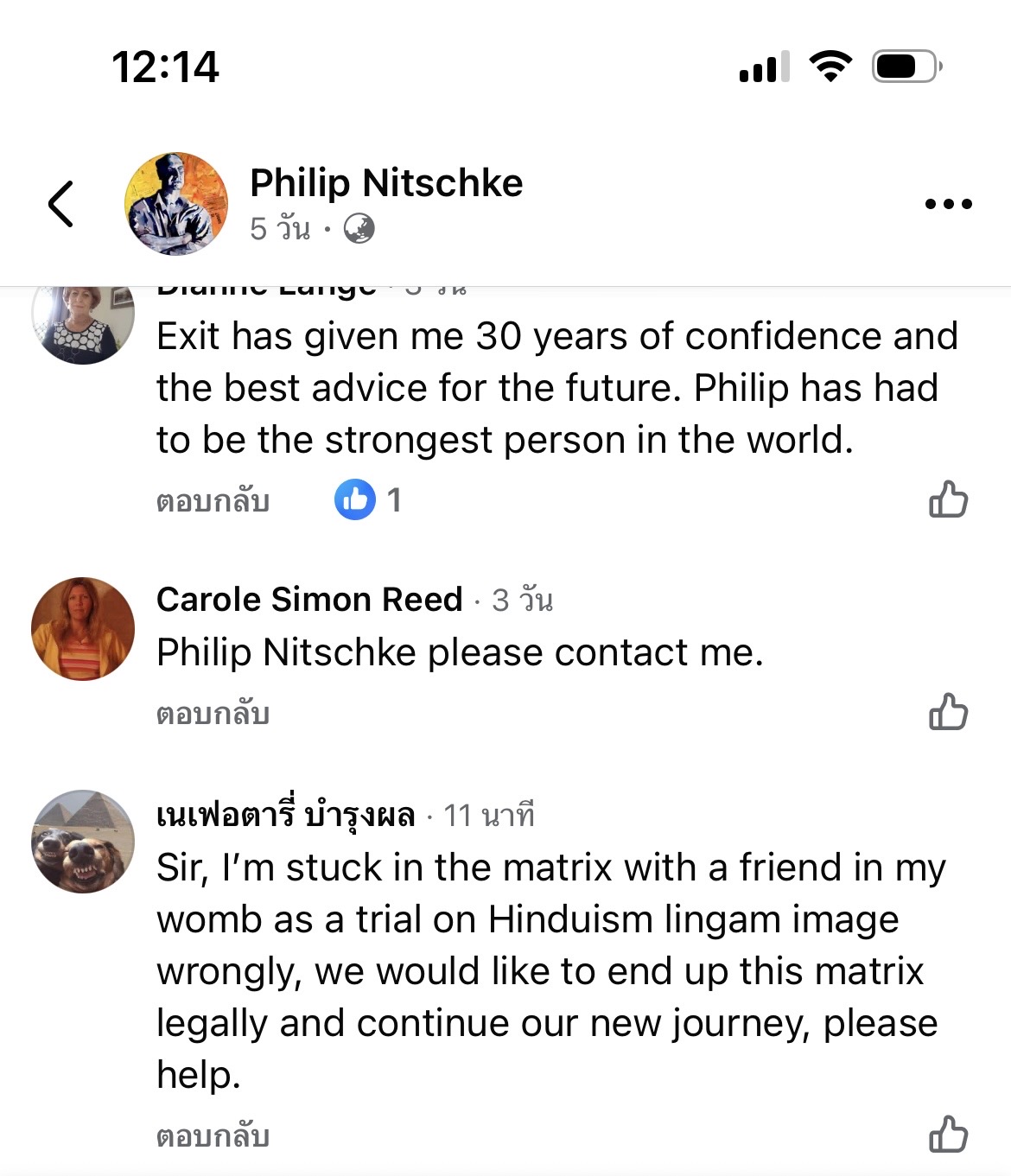Viewport: 1011px width, 1176px height.
Task: Reply to the Exit 30 years comment
Action: pyautogui.click(x=213, y=501)
